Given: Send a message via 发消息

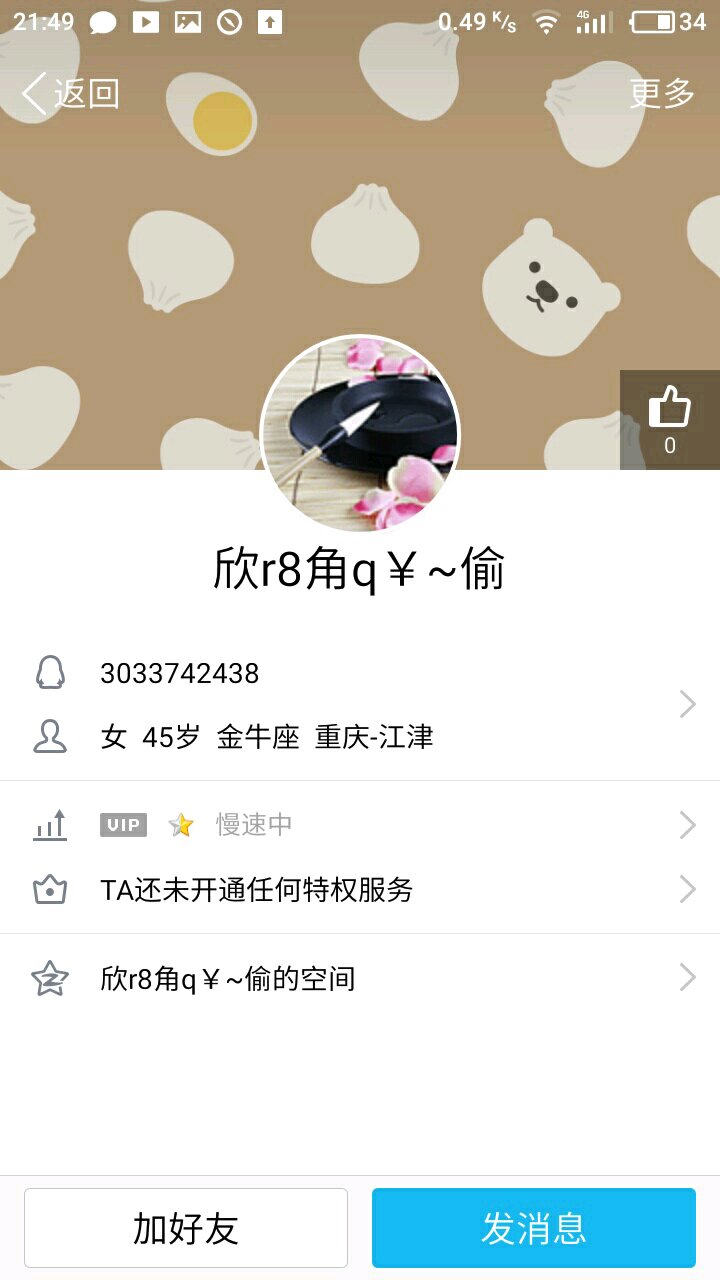Looking at the screenshot, I should (533, 1228).
